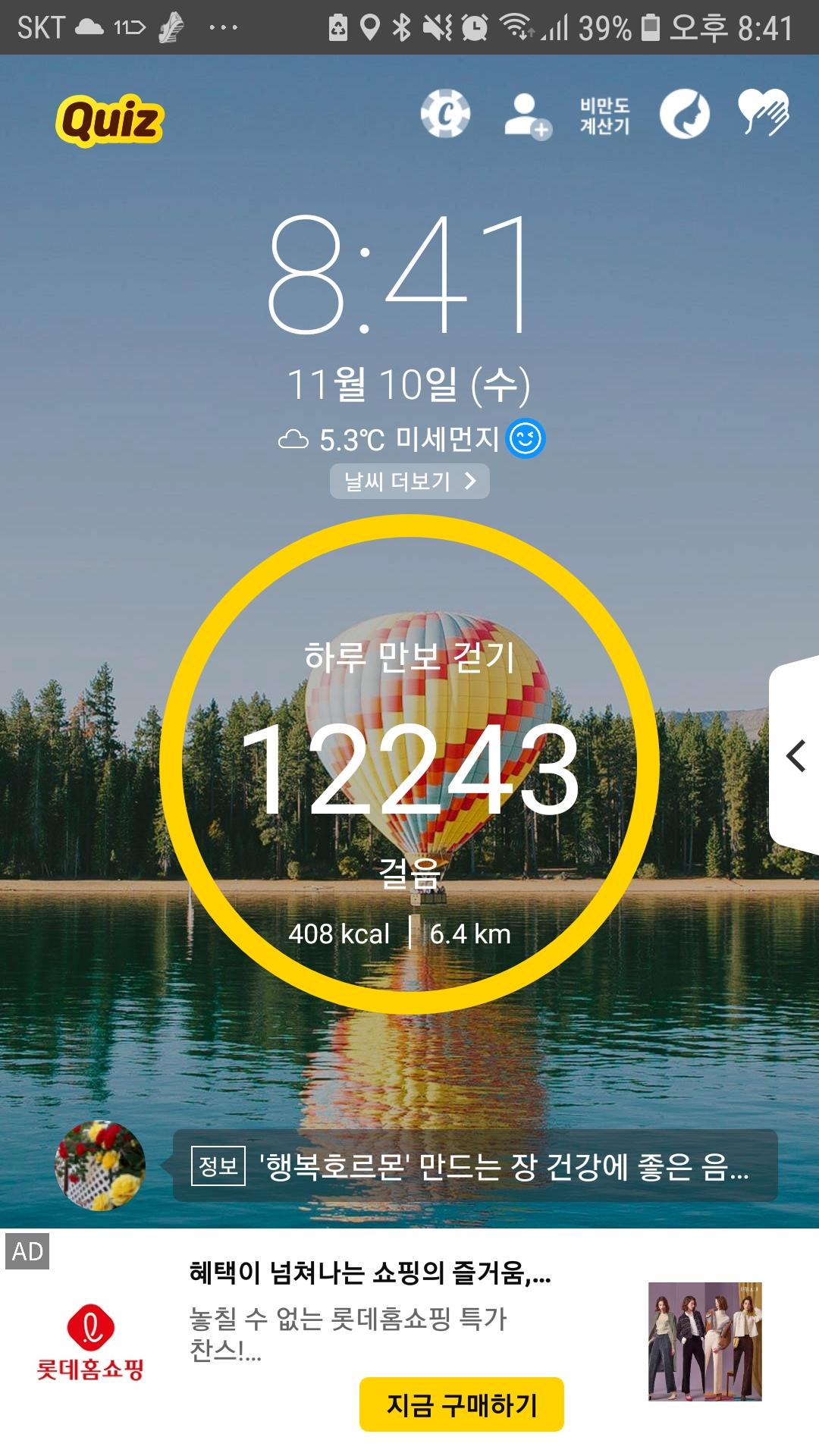
Task: Tap 날씨 더보기 for more weather
Action: pos(409,482)
